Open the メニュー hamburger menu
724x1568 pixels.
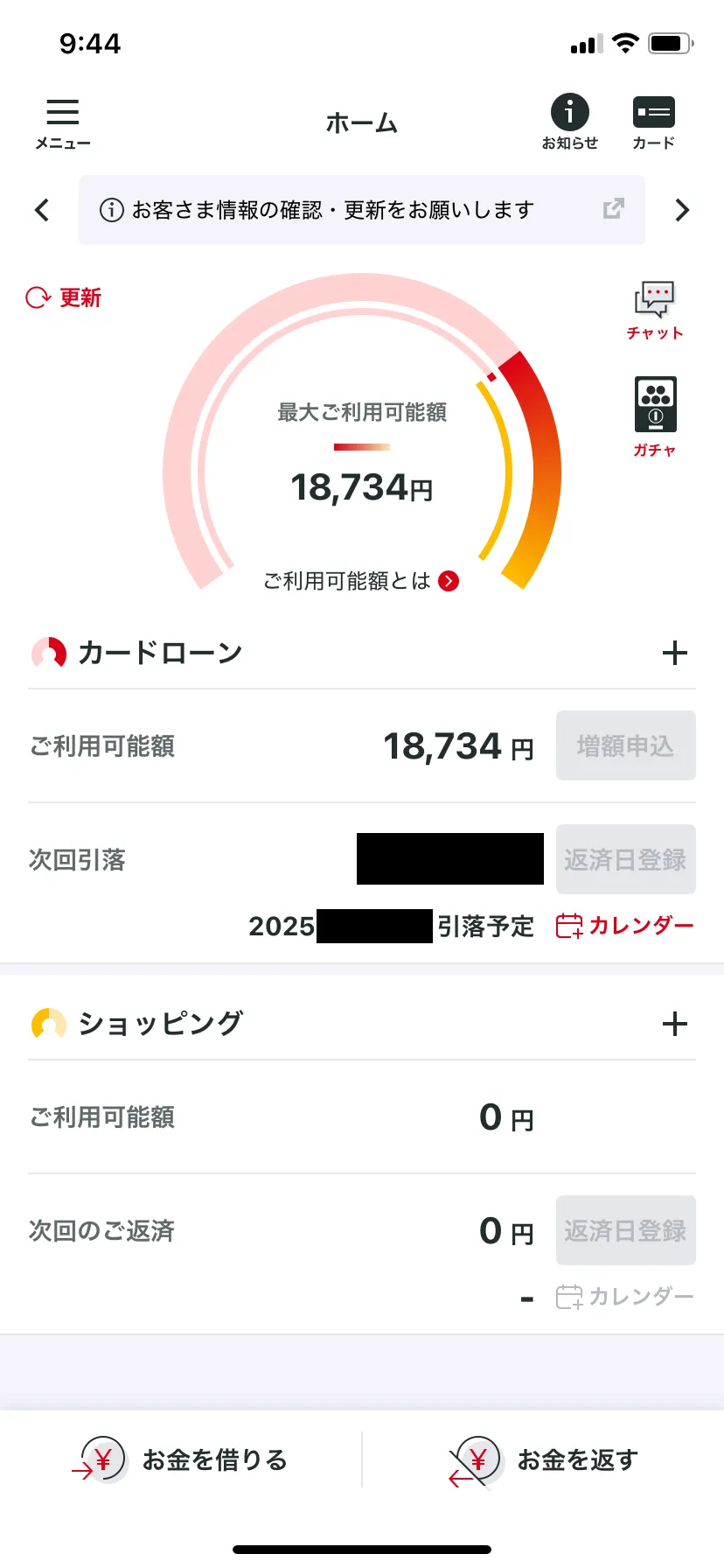pyautogui.click(x=63, y=122)
